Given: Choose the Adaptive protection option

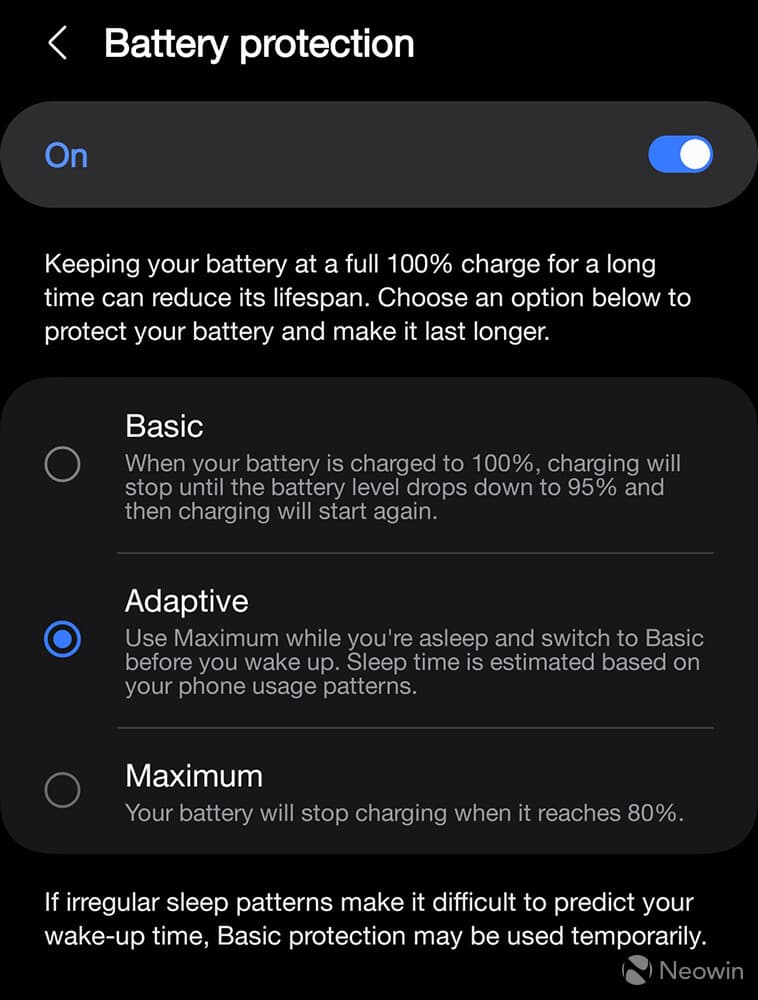Looking at the screenshot, I should (63, 639).
